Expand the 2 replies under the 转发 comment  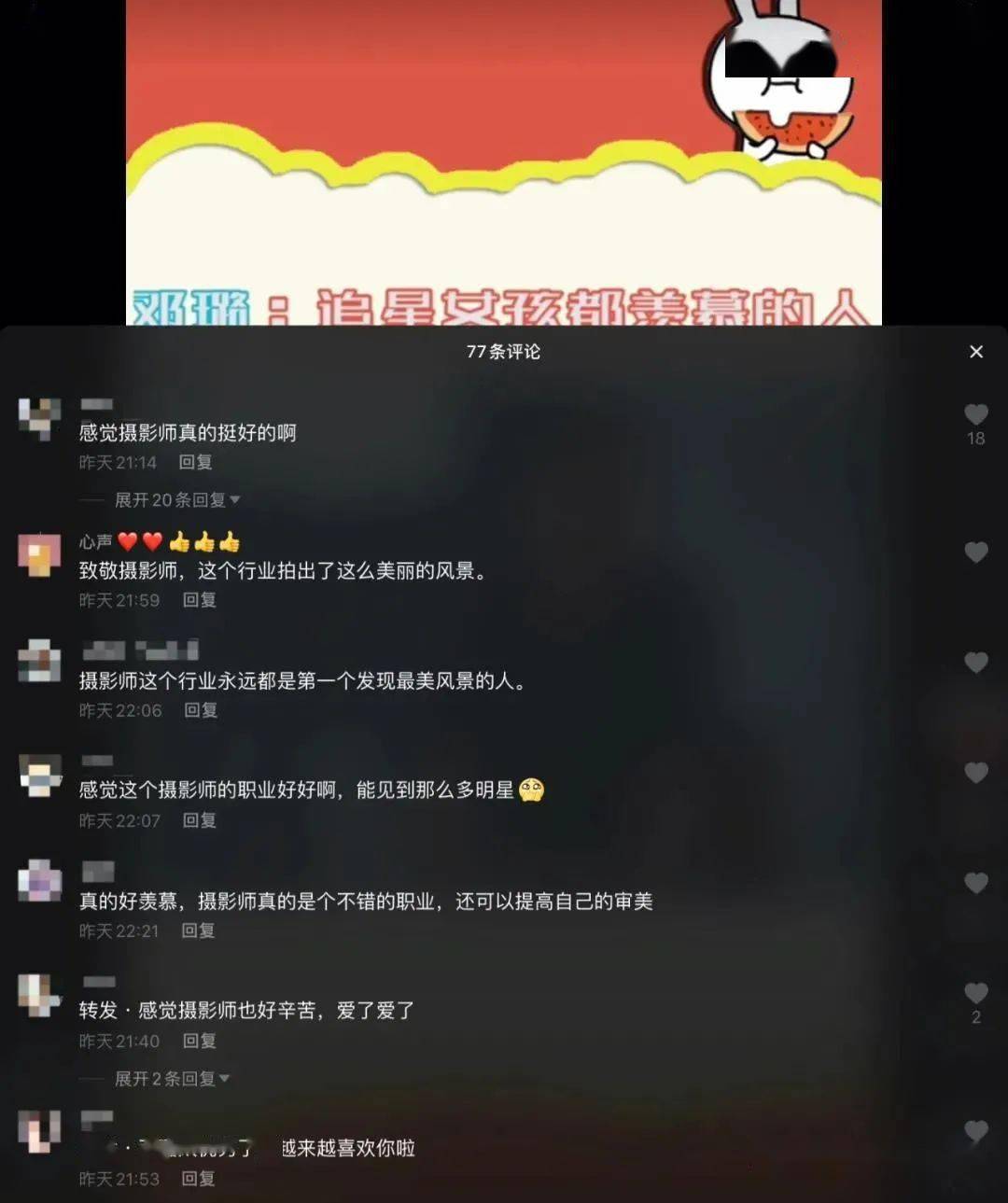pyautogui.click(x=172, y=1079)
